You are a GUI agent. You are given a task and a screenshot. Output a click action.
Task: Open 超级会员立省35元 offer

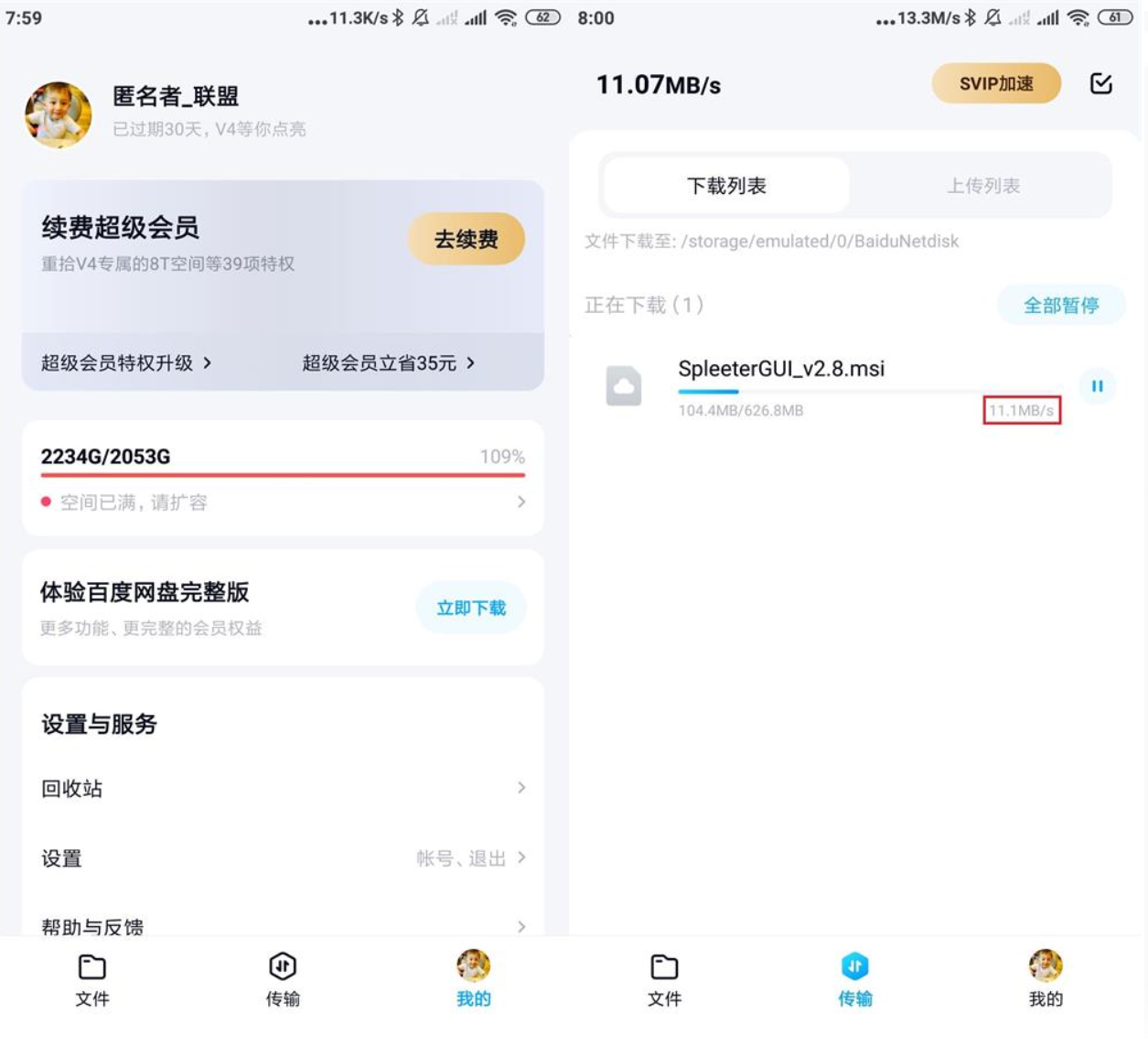tap(388, 363)
